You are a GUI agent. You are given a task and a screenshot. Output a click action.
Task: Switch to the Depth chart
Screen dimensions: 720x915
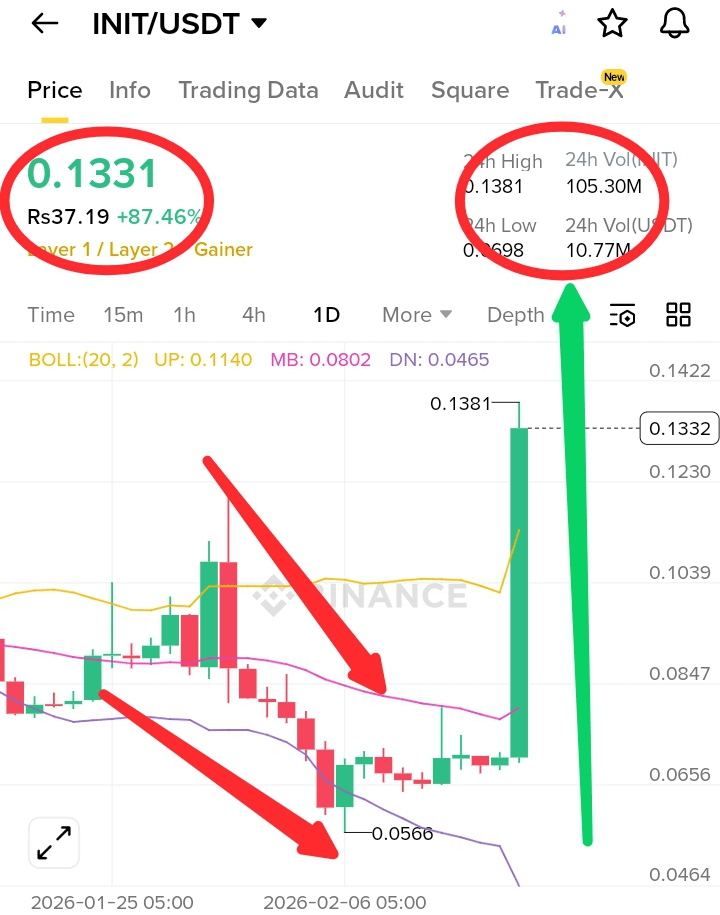click(515, 315)
